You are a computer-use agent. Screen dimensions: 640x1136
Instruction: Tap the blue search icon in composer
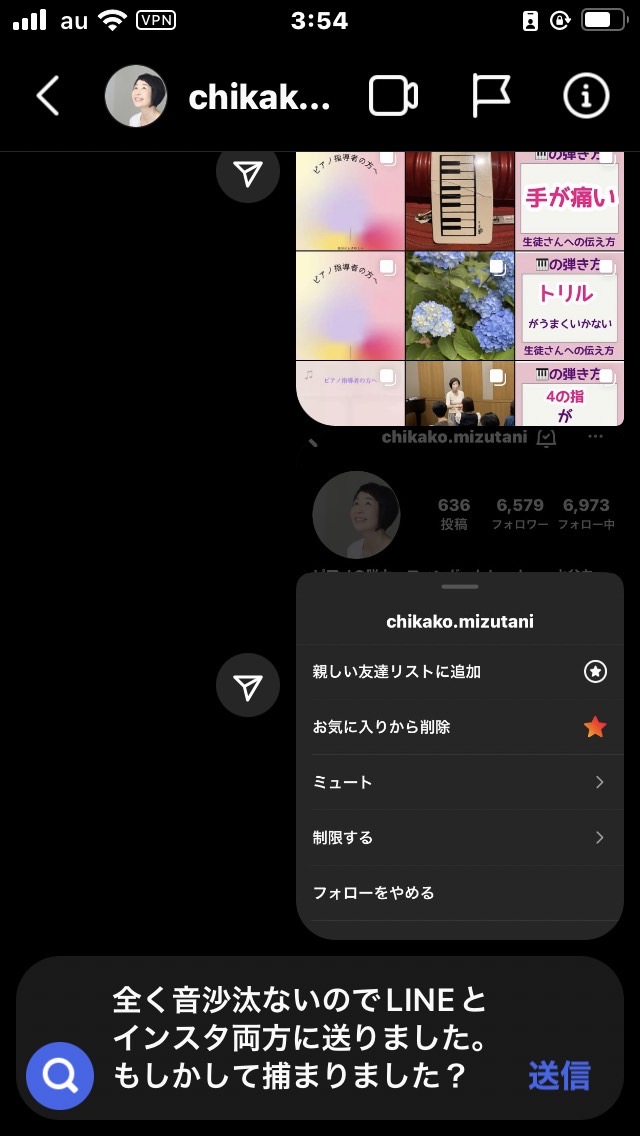(60, 1076)
